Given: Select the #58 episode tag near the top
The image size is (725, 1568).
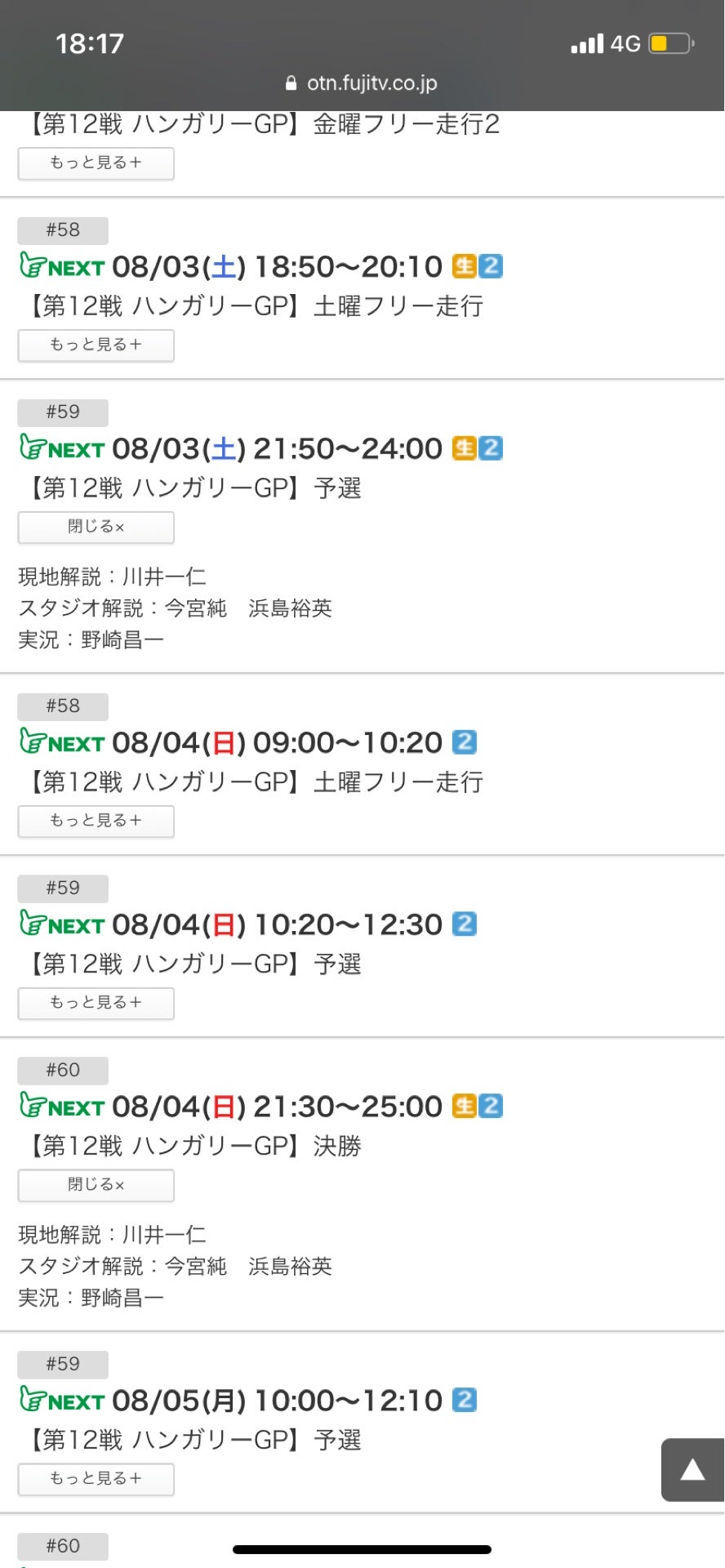Looking at the screenshot, I should 63,230.
